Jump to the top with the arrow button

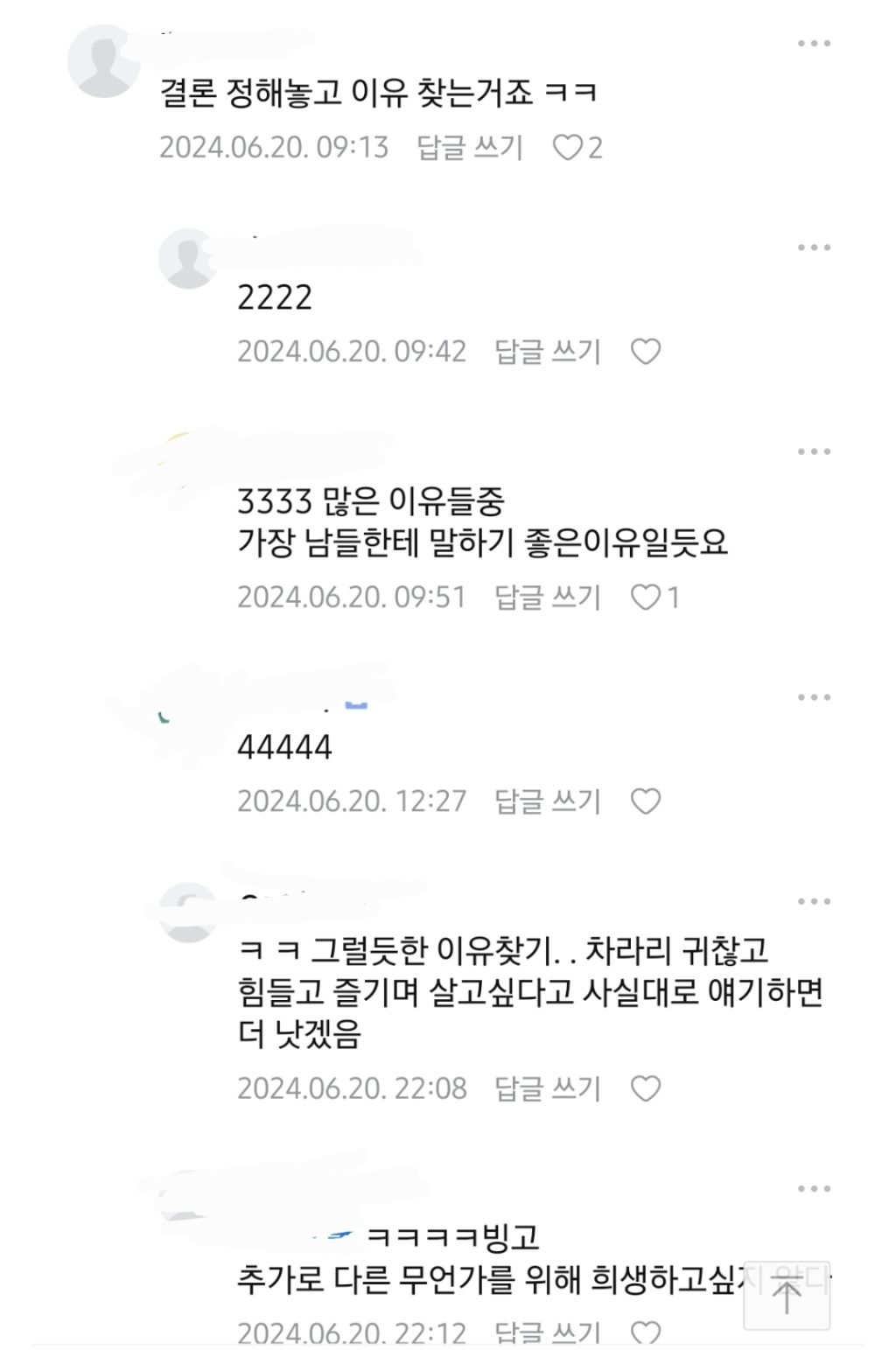[x=787, y=1295]
